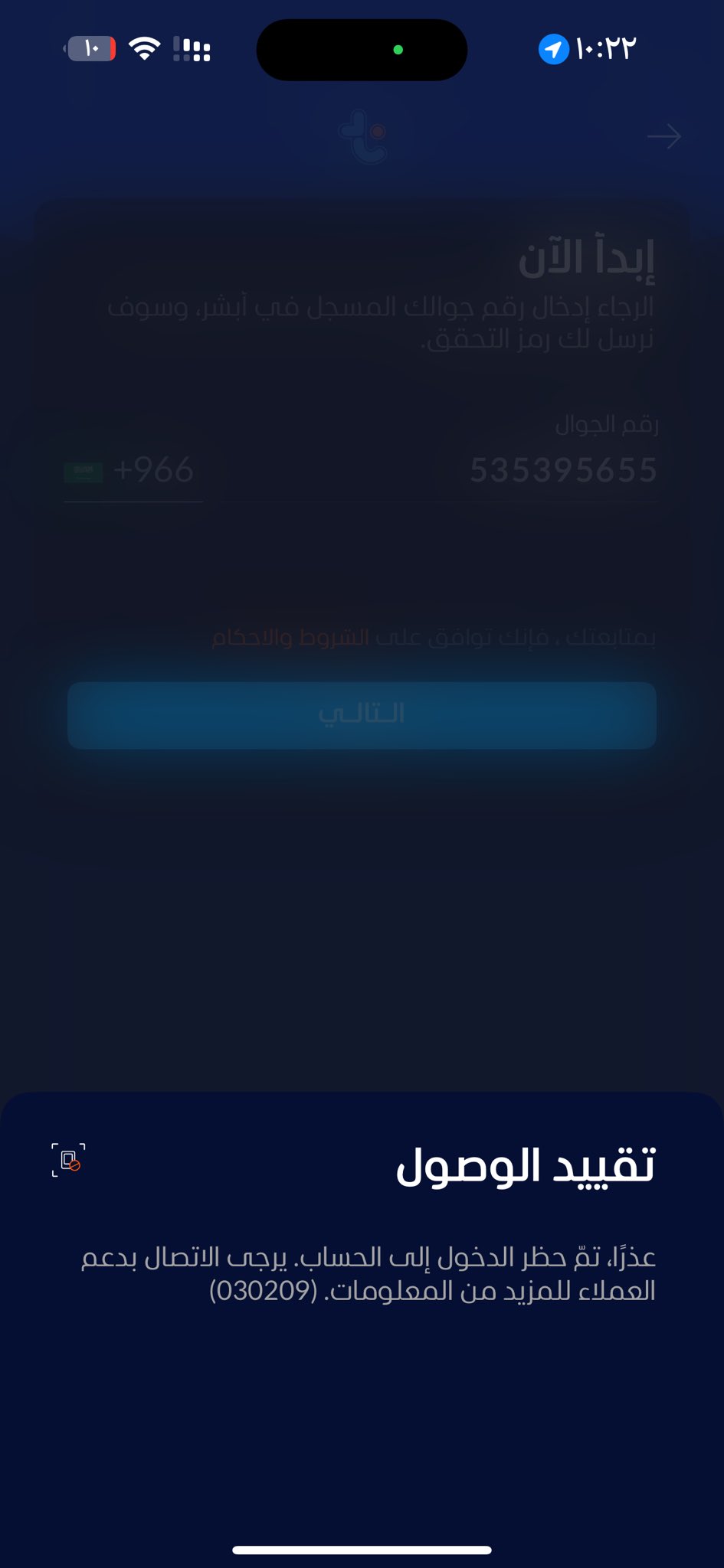Screen dimensions: 724x1568
Task: Open the الشروط والأحكام link
Action: tap(291, 637)
